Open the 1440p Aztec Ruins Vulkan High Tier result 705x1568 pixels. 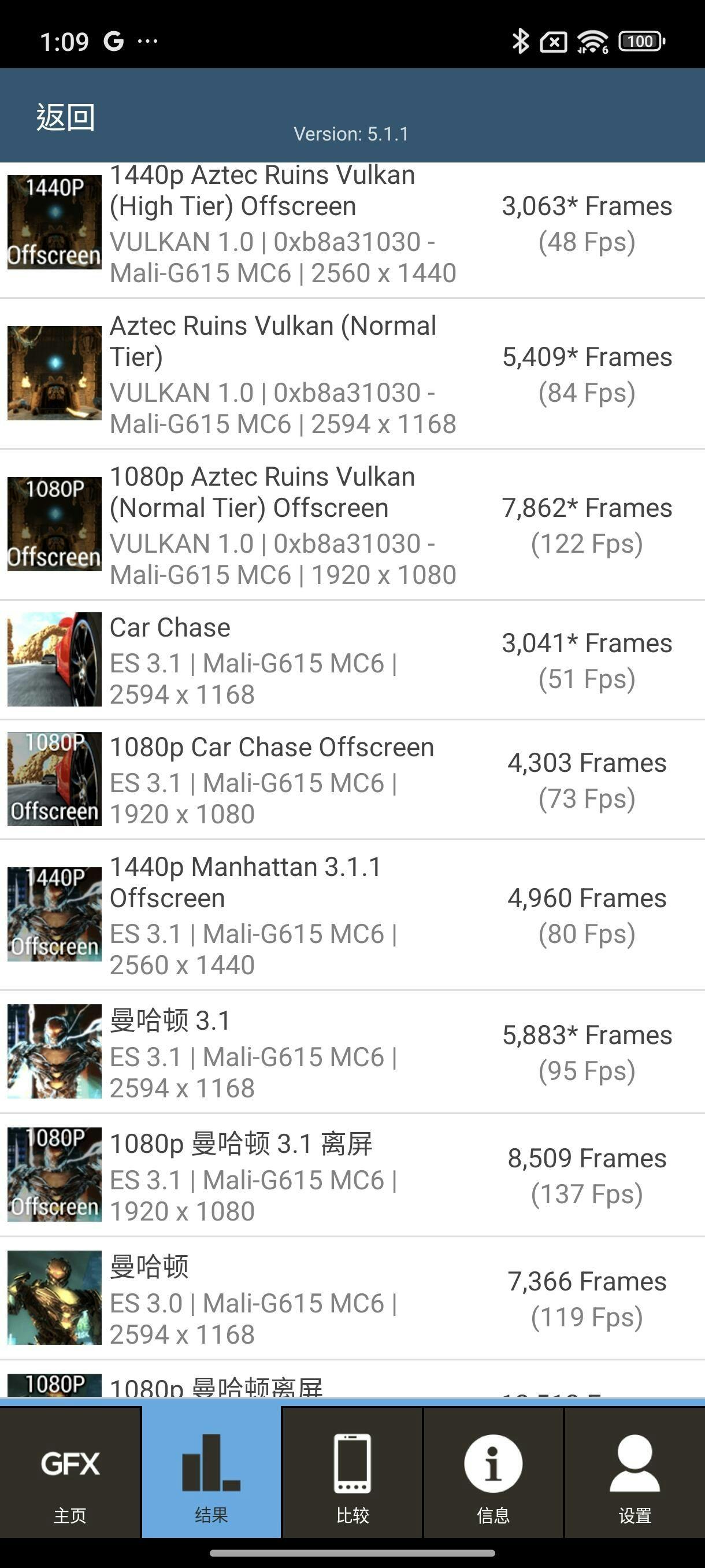coord(351,224)
